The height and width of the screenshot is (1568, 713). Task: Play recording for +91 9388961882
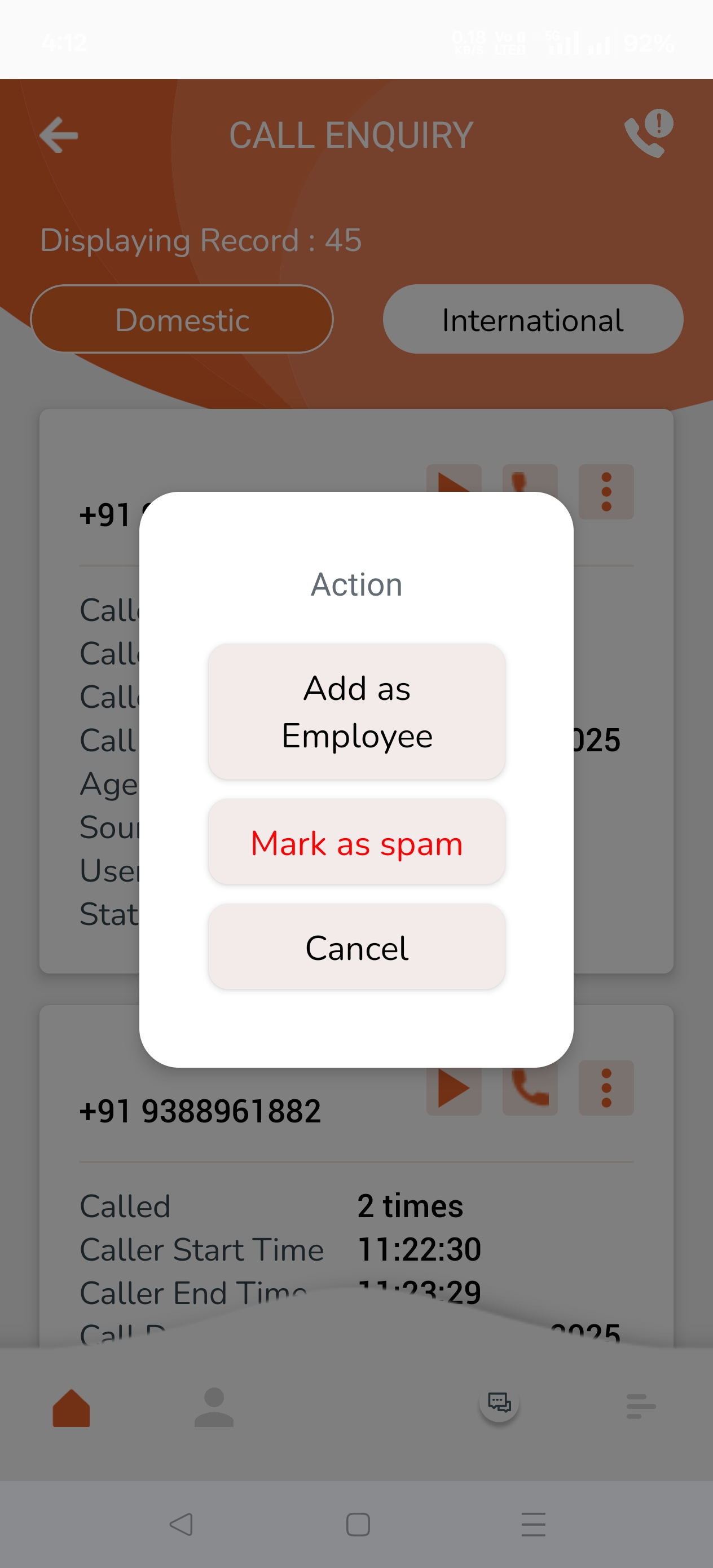[454, 1089]
